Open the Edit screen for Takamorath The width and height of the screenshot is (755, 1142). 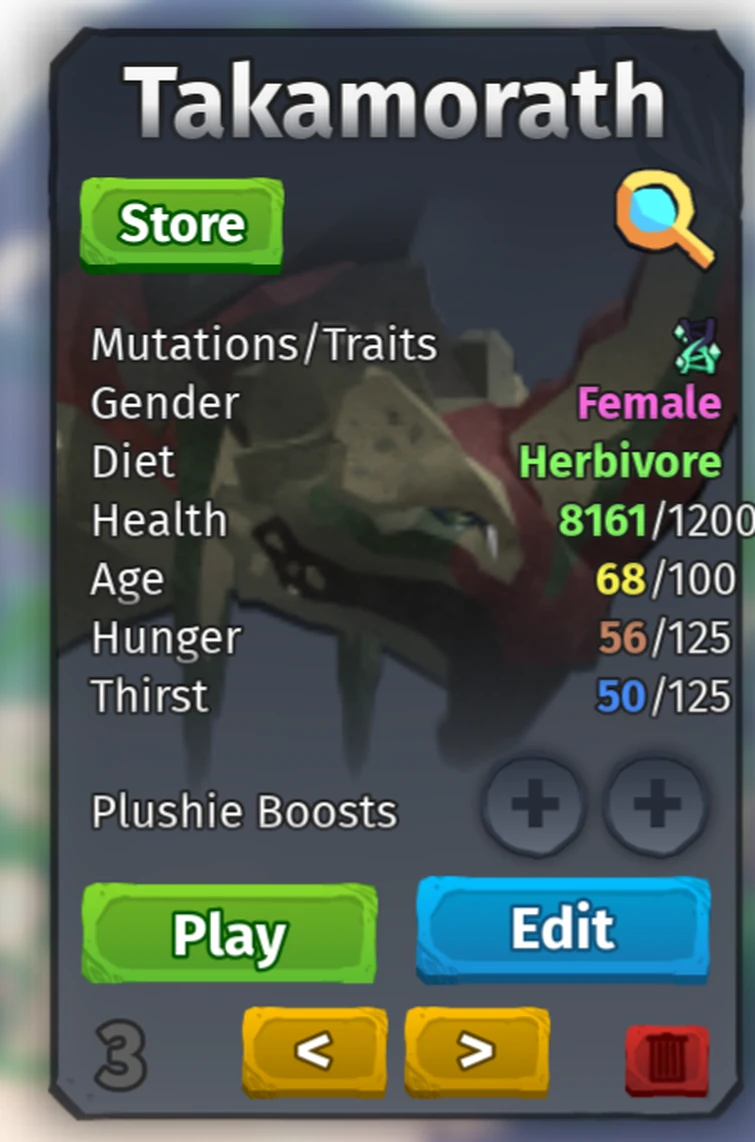(x=562, y=927)
